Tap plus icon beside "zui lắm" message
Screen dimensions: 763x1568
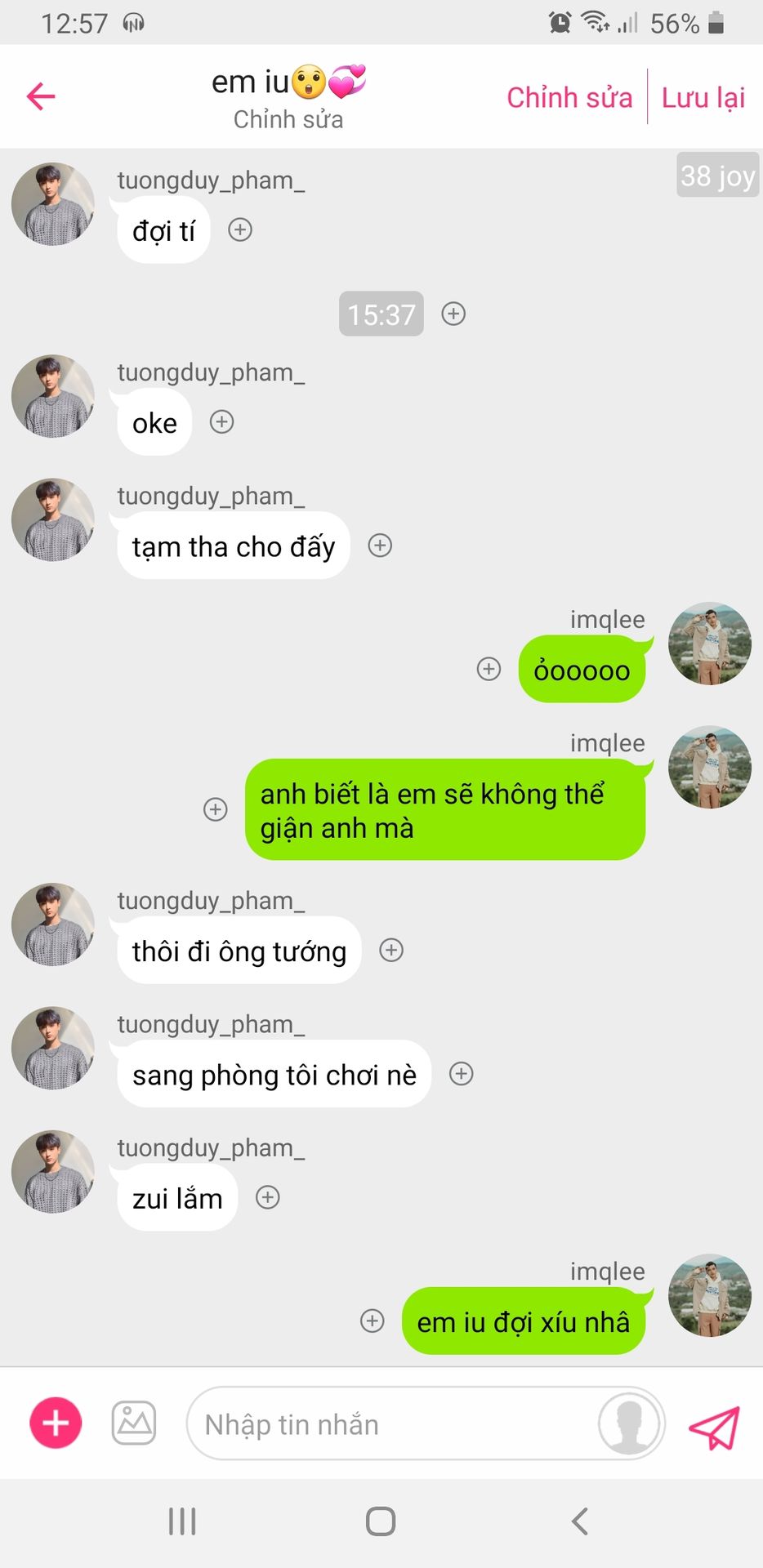[x=268, y=1198]
